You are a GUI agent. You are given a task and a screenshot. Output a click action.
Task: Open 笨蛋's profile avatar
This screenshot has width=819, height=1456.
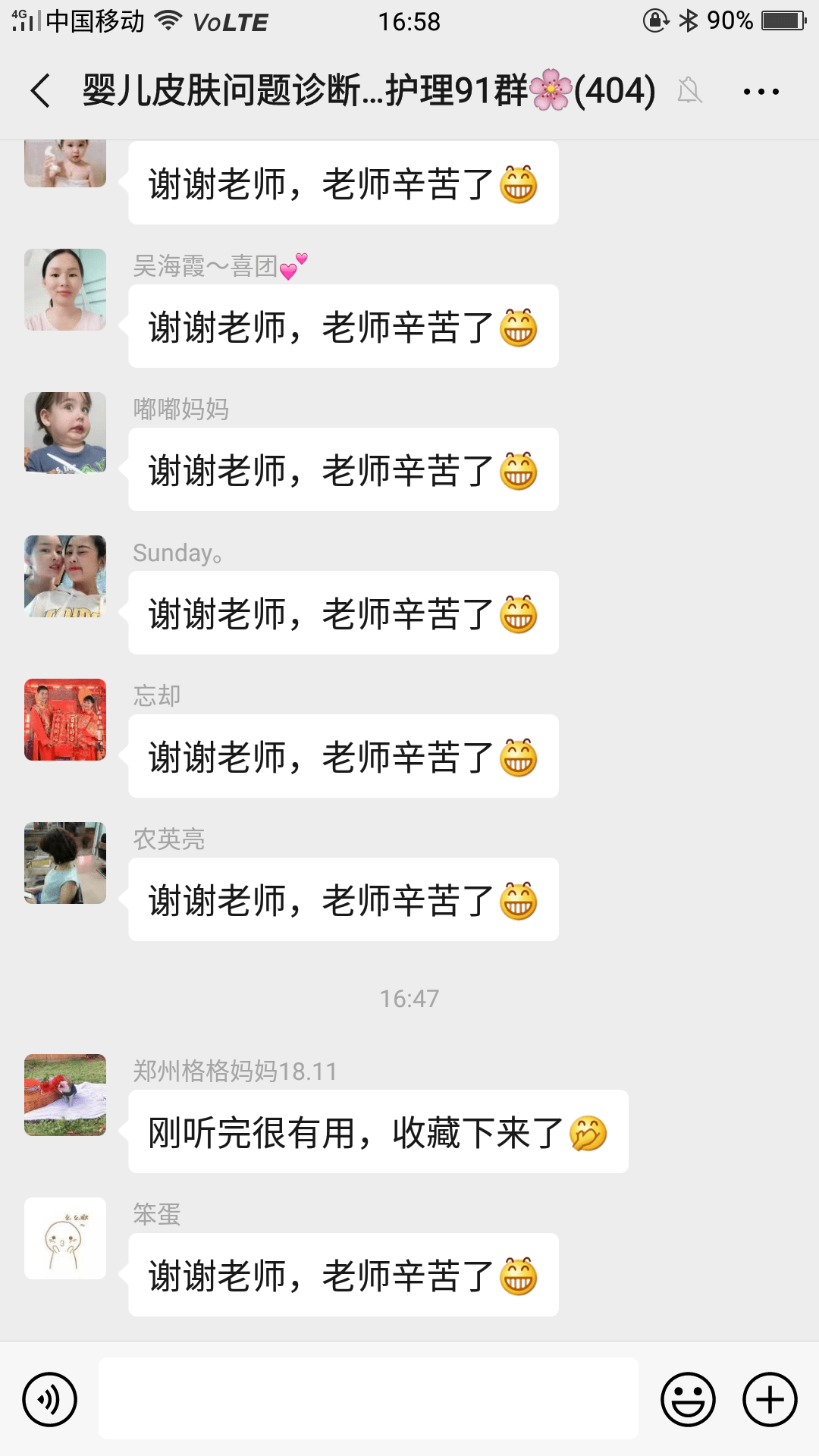65,1238
